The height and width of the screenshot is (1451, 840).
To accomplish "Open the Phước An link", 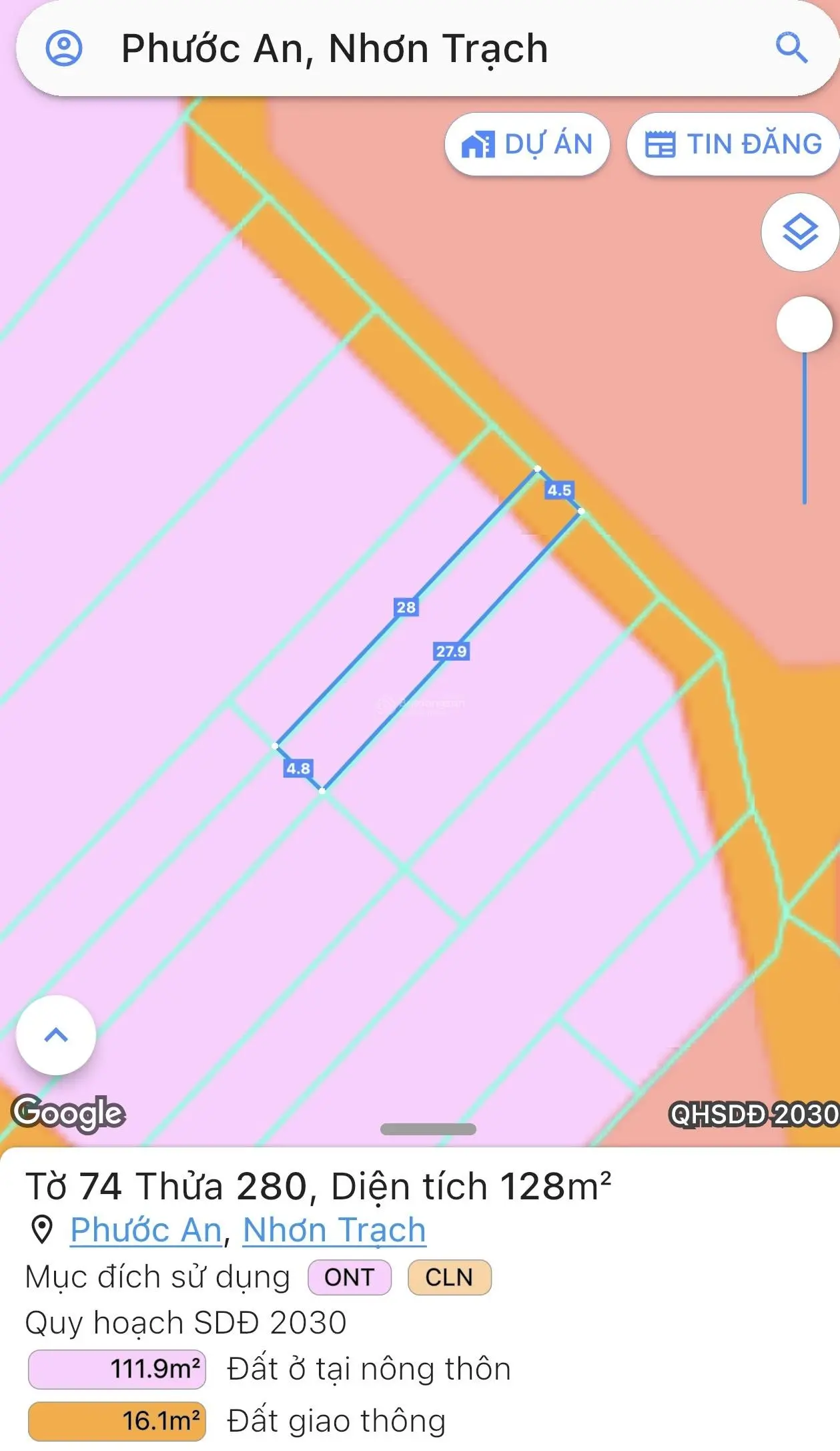I will pos(146,1230).
